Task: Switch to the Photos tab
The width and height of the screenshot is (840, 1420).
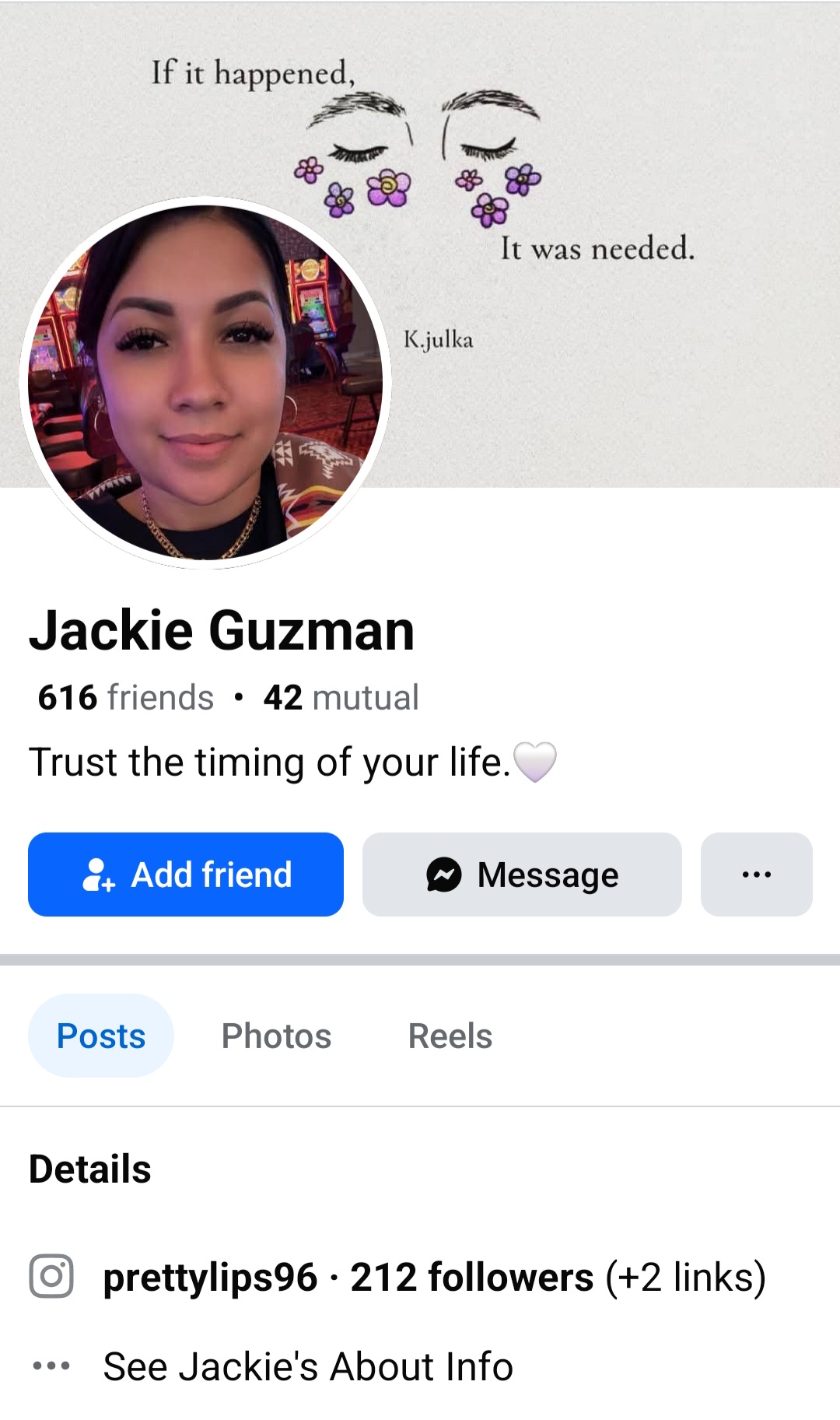Action: pos(276,1036)
